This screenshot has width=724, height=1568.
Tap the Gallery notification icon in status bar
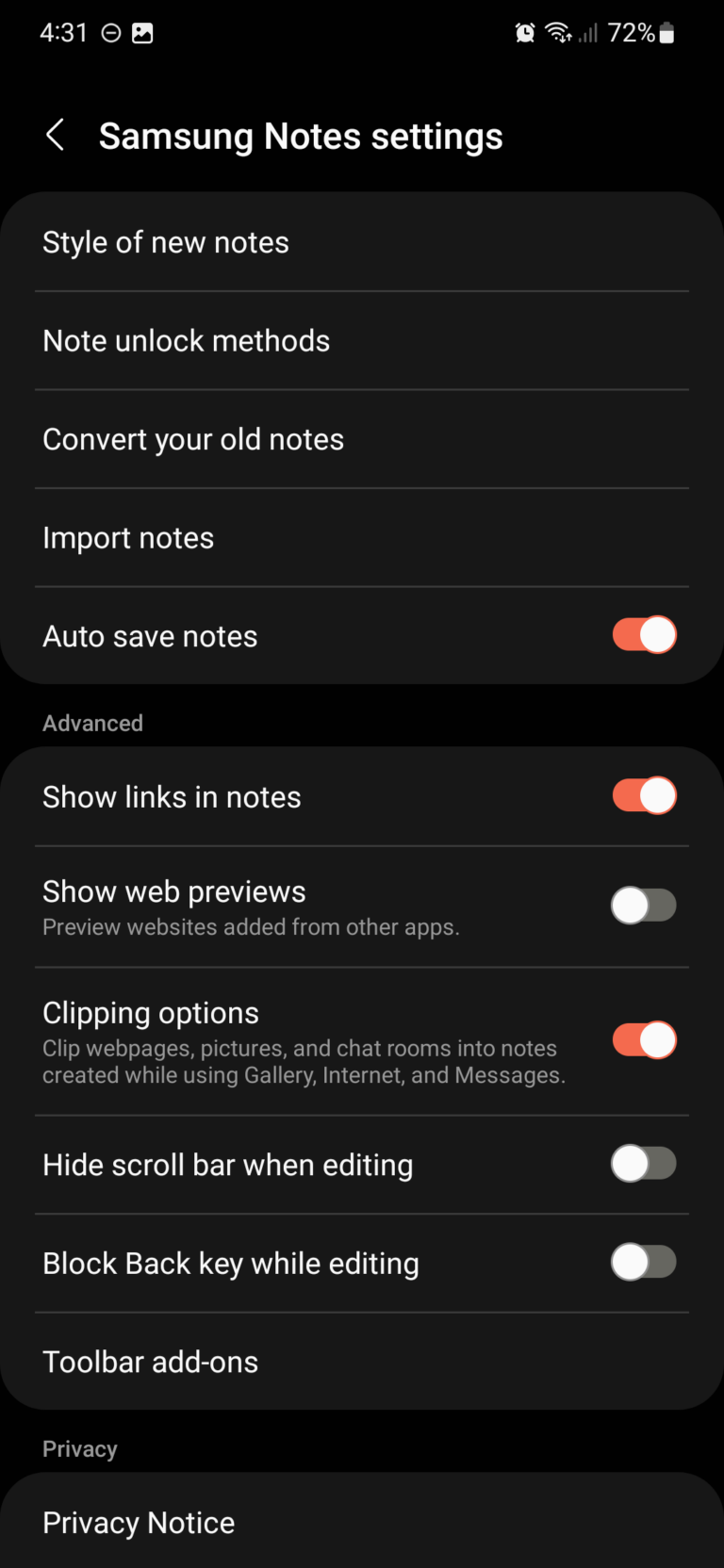coord(144,31)
